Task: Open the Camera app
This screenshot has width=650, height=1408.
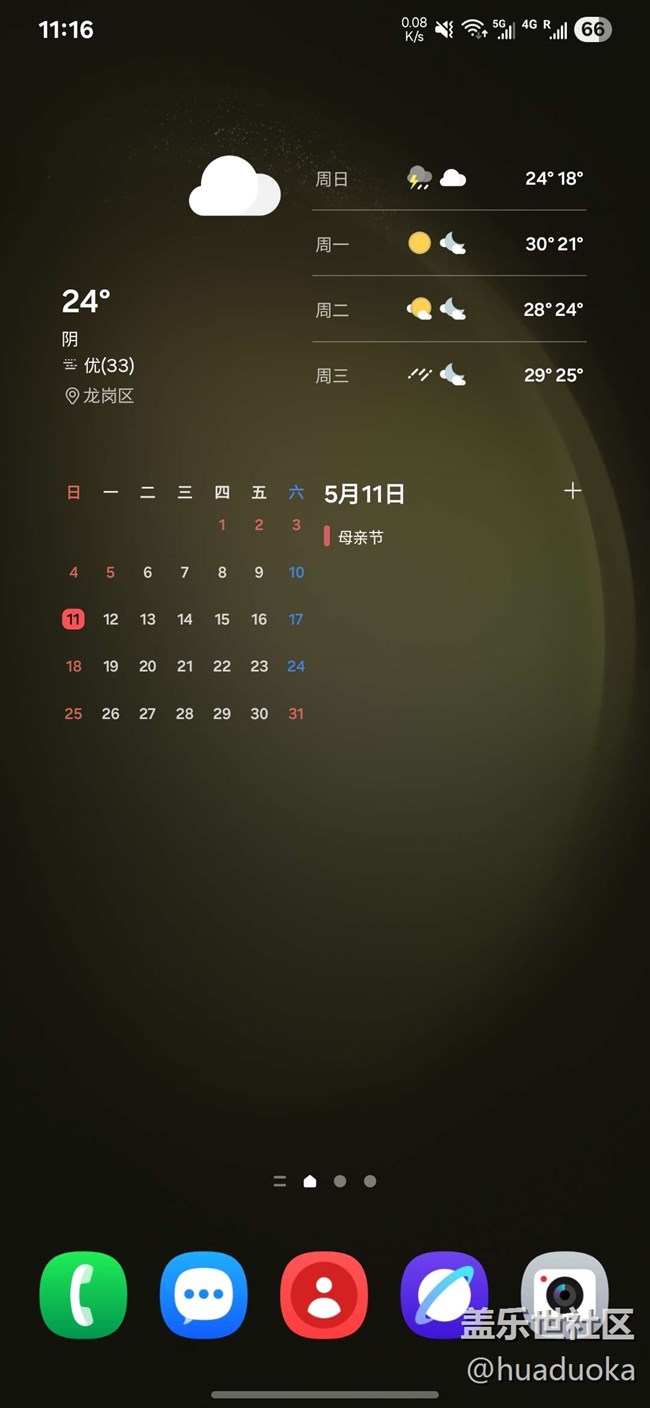Action: pyautogui.click(x=564, y=1294)
